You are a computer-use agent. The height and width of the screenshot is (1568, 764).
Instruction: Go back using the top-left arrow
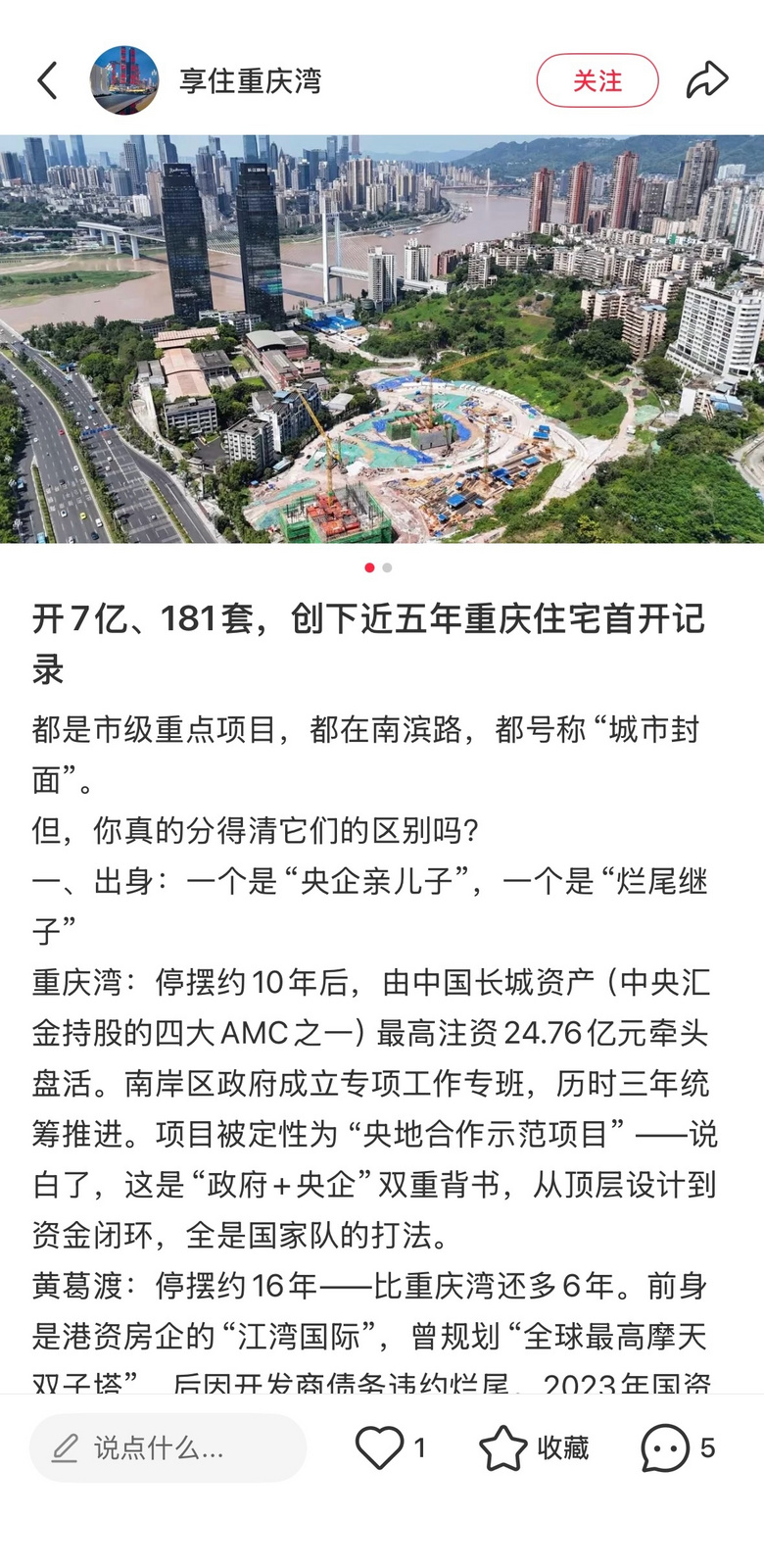pos(47,80)
